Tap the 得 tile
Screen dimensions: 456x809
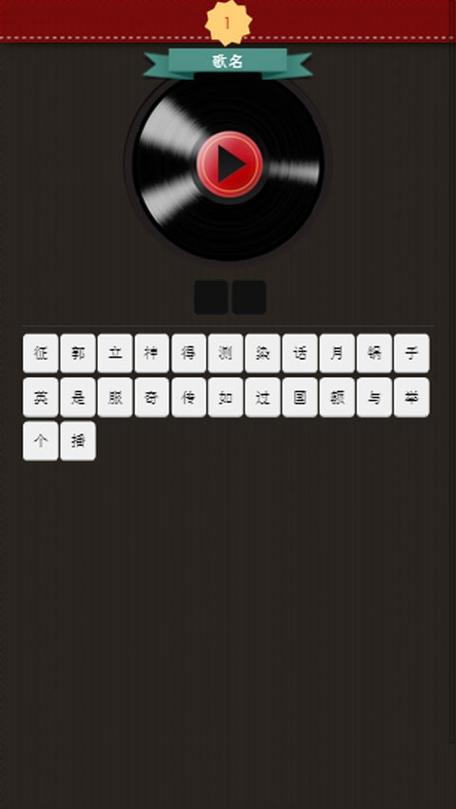[x=189, y=353]
